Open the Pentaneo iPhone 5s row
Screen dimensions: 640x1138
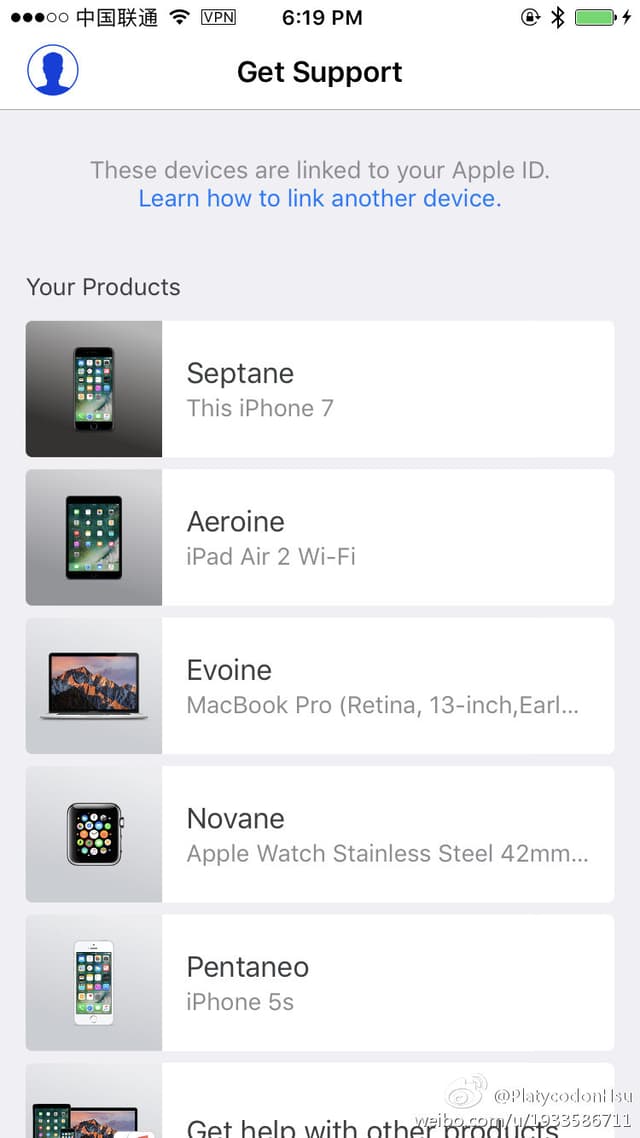(x=320, y=982)
